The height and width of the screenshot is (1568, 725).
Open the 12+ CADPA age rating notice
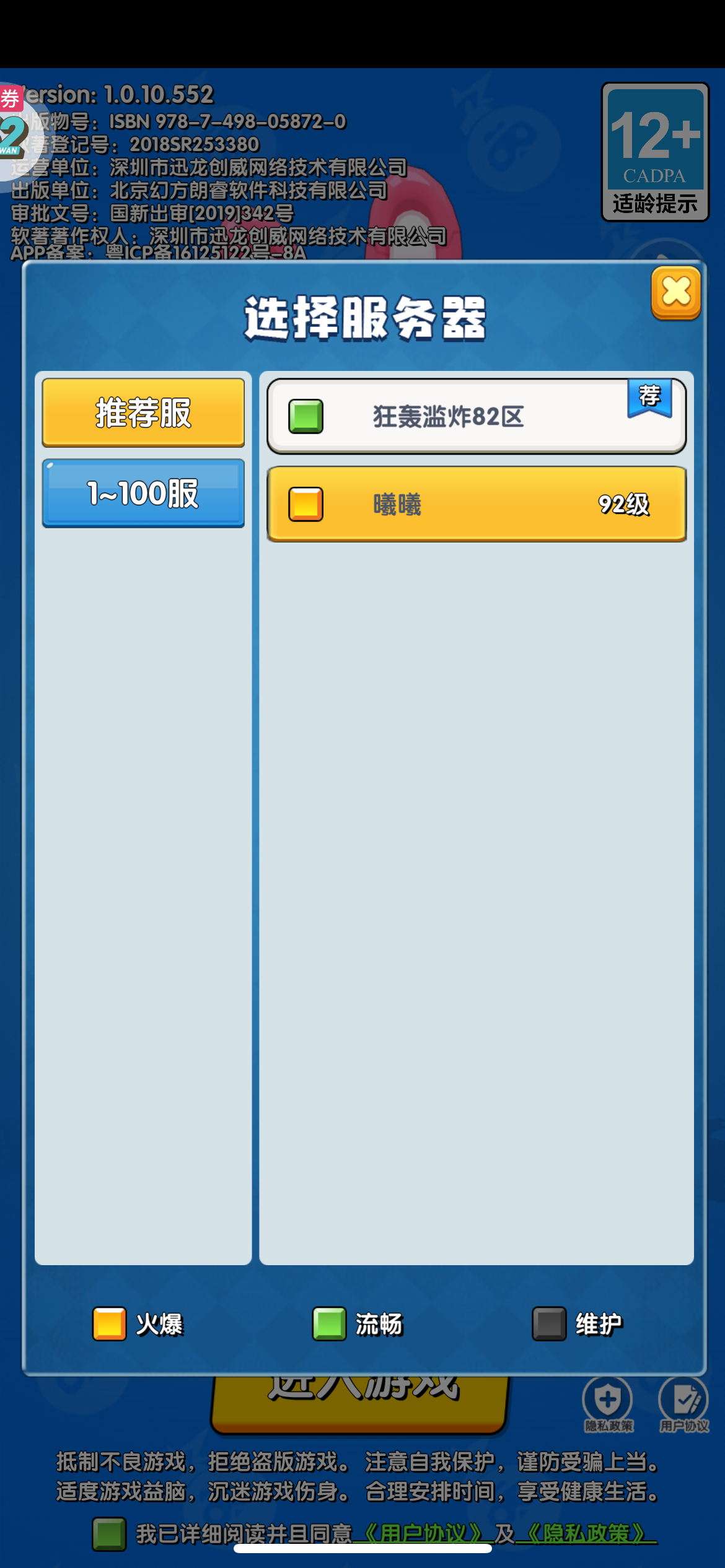click(x=655, y=152)
